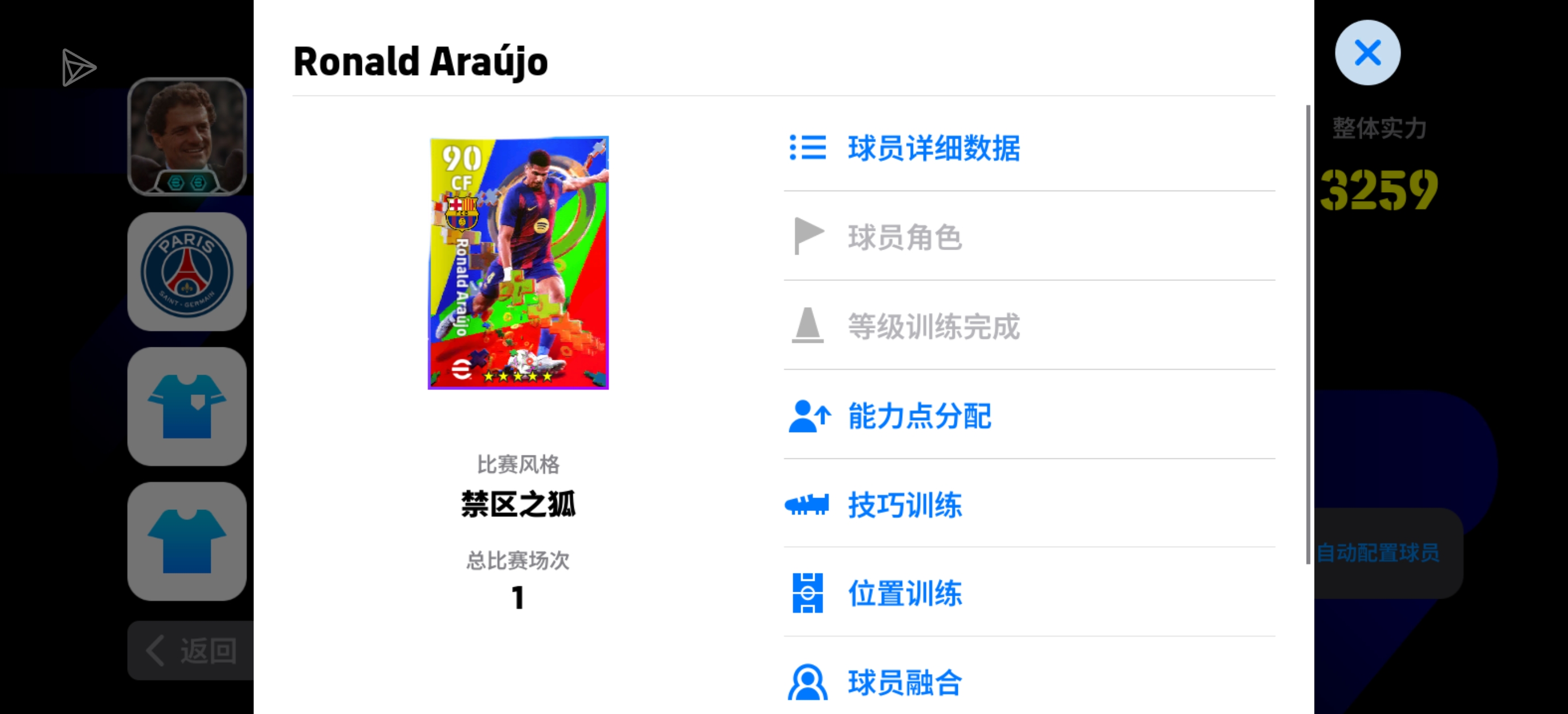This screenshot has width=1568, height=714.
Task: Open 能力点分配 ability point allocation
Action: click(x=919, y=416)
